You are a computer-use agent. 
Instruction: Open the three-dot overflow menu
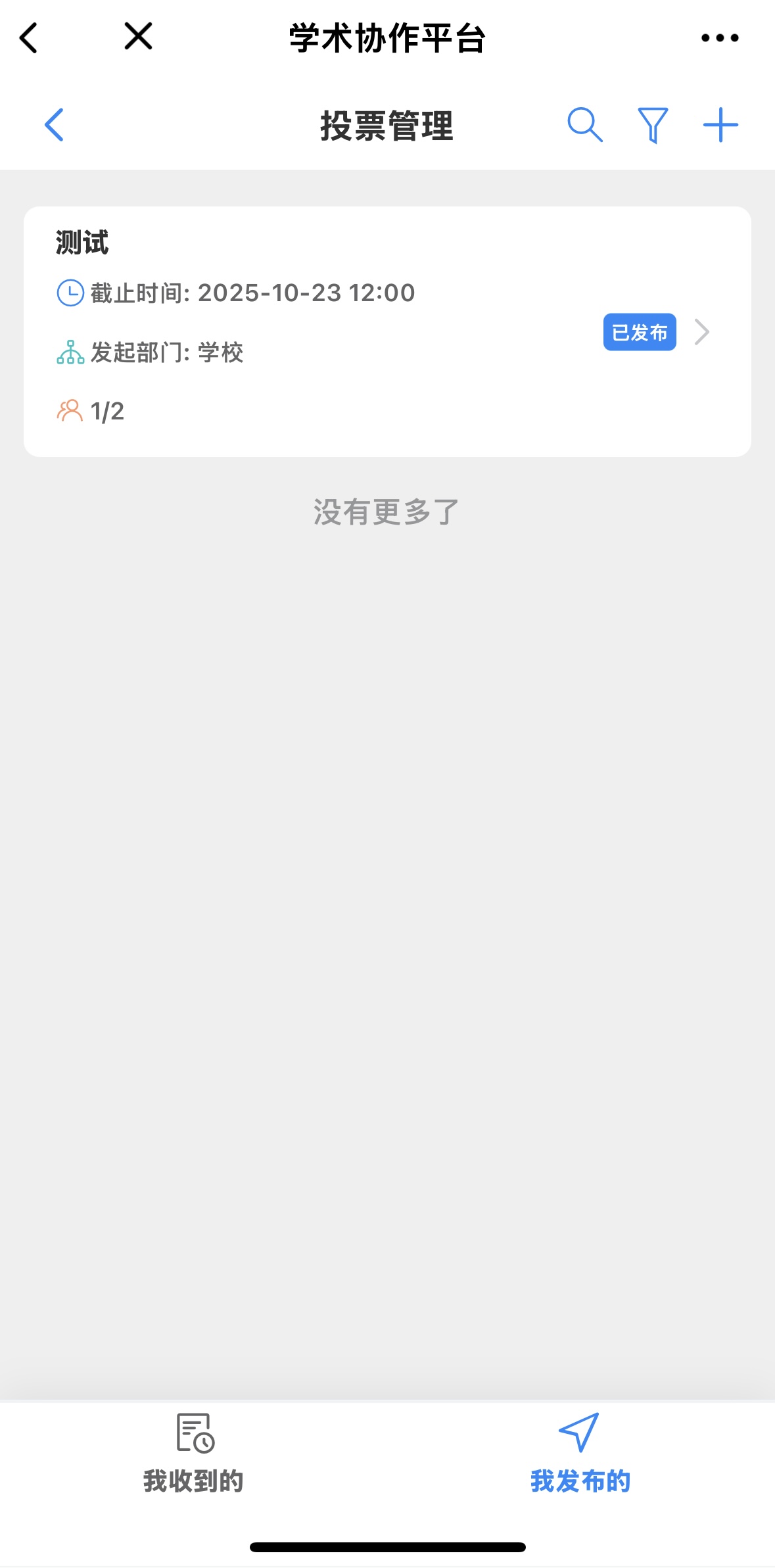(720, 38)
